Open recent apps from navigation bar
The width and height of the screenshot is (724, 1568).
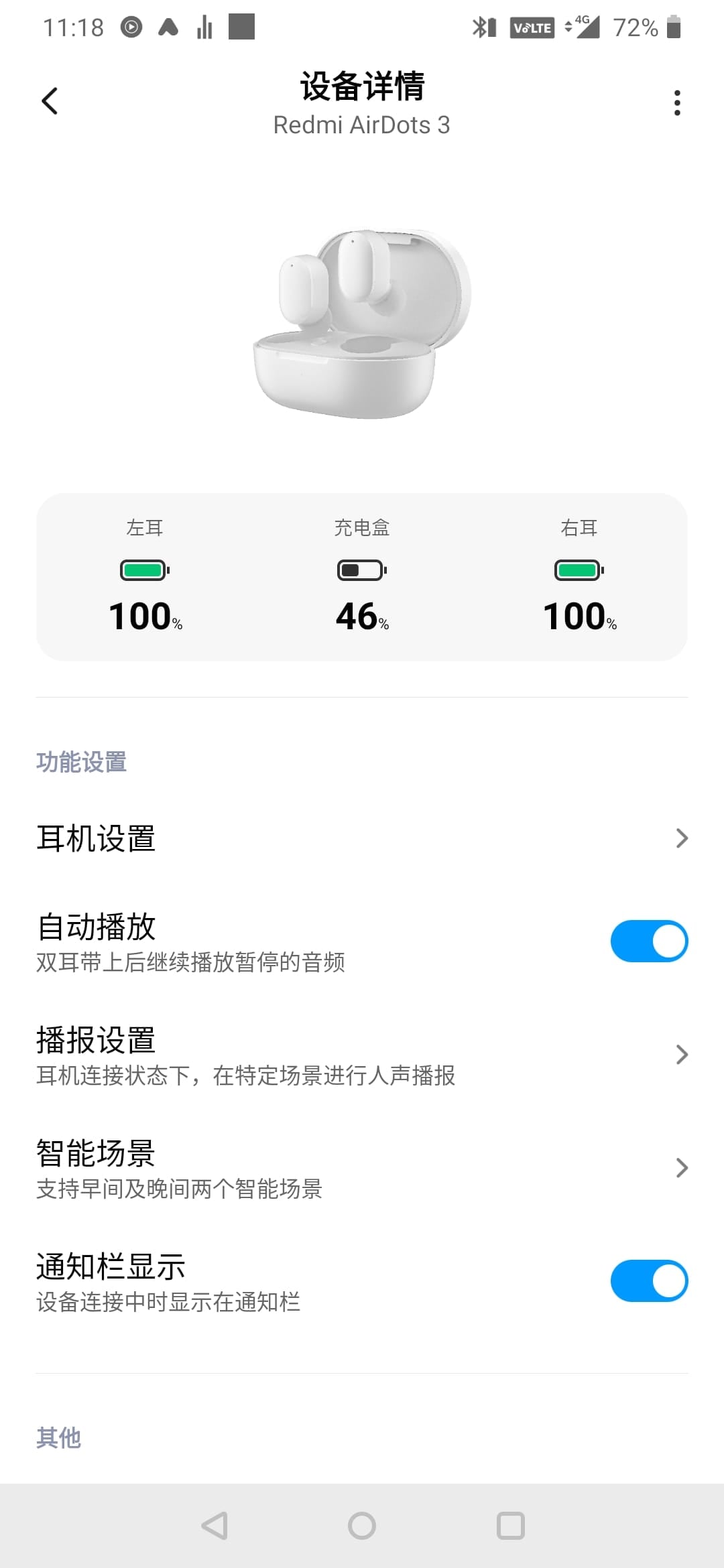pyautogui.click(x=510, y=1526)
